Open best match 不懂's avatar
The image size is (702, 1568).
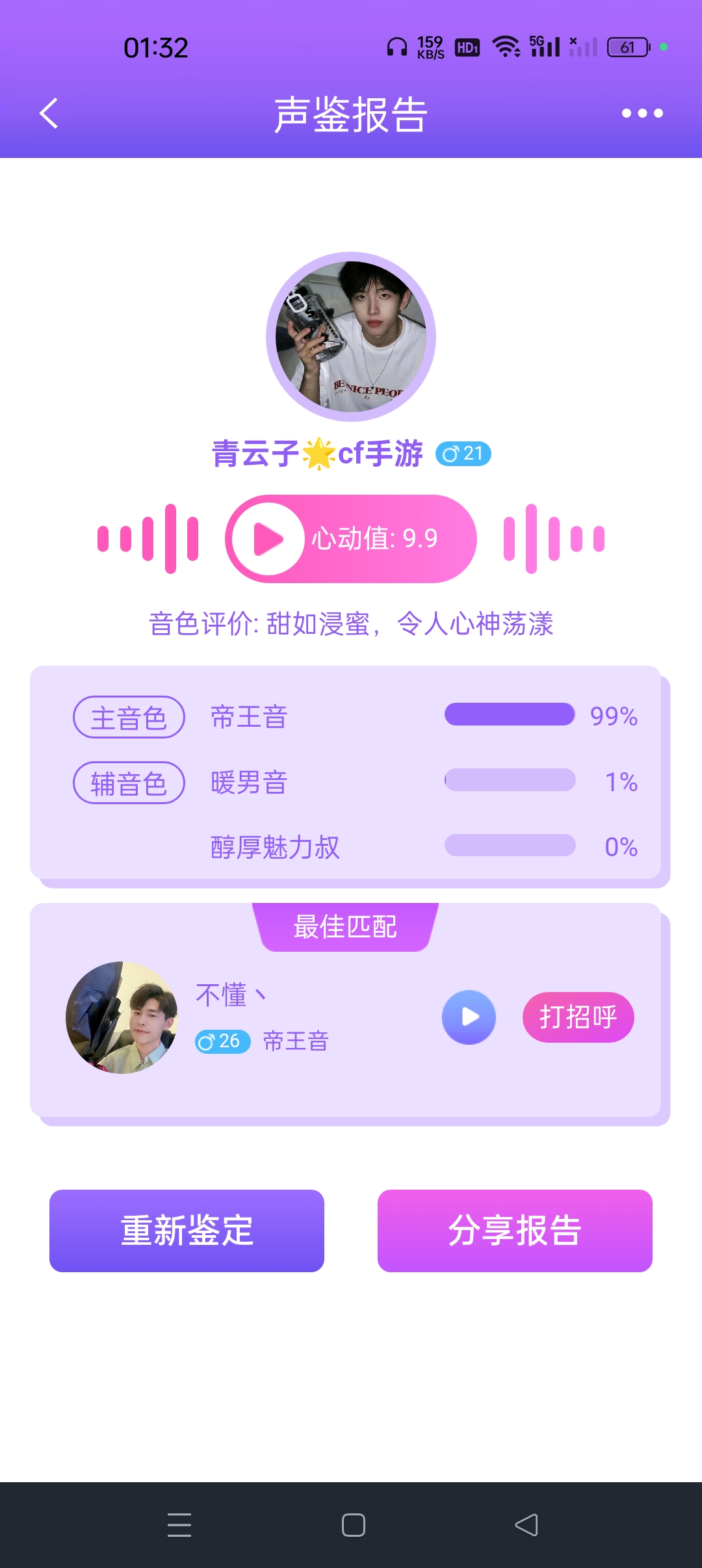point(122,1017)
